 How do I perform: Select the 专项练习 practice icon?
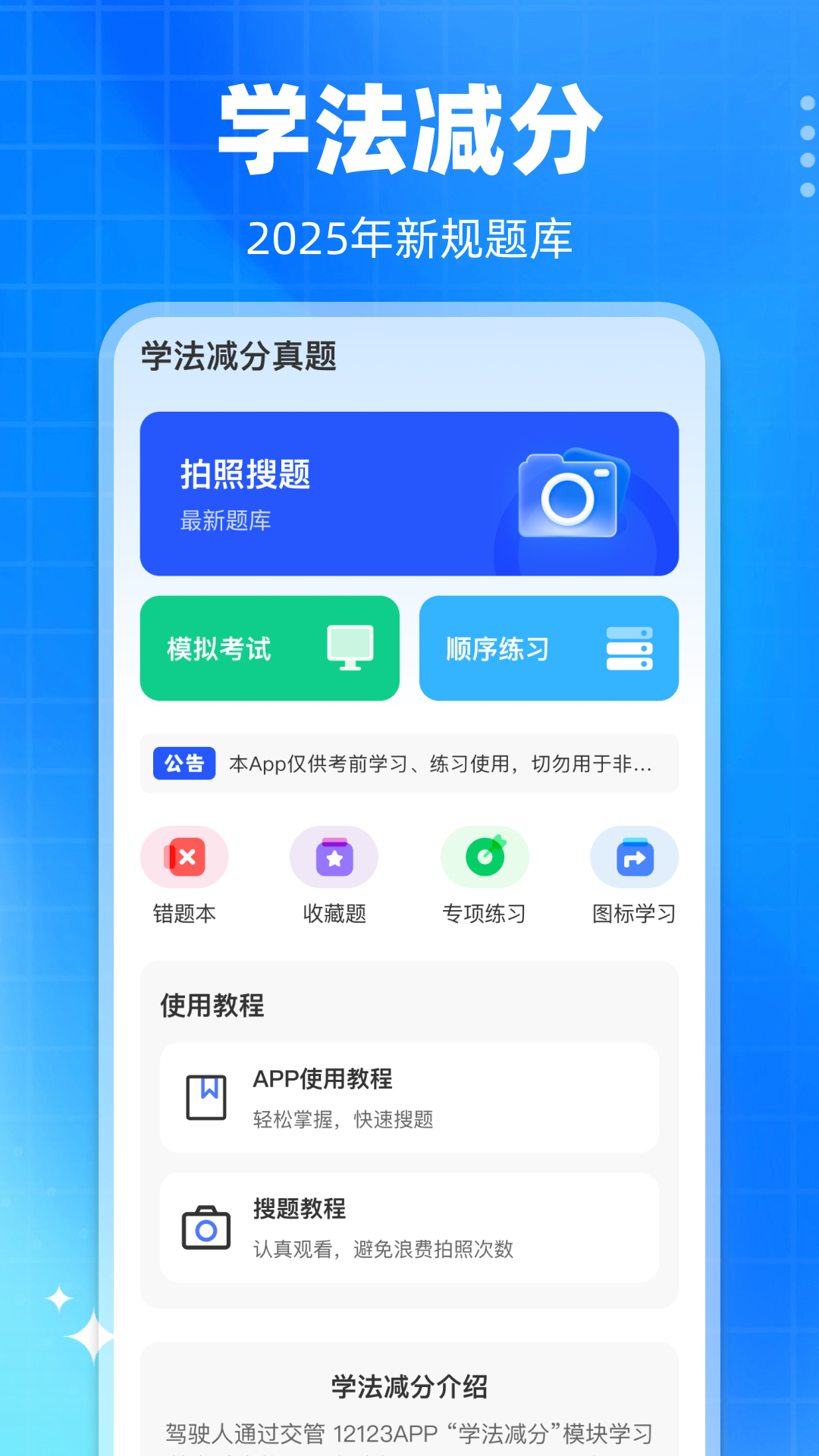pyautogui.click(x=485, y=857)
